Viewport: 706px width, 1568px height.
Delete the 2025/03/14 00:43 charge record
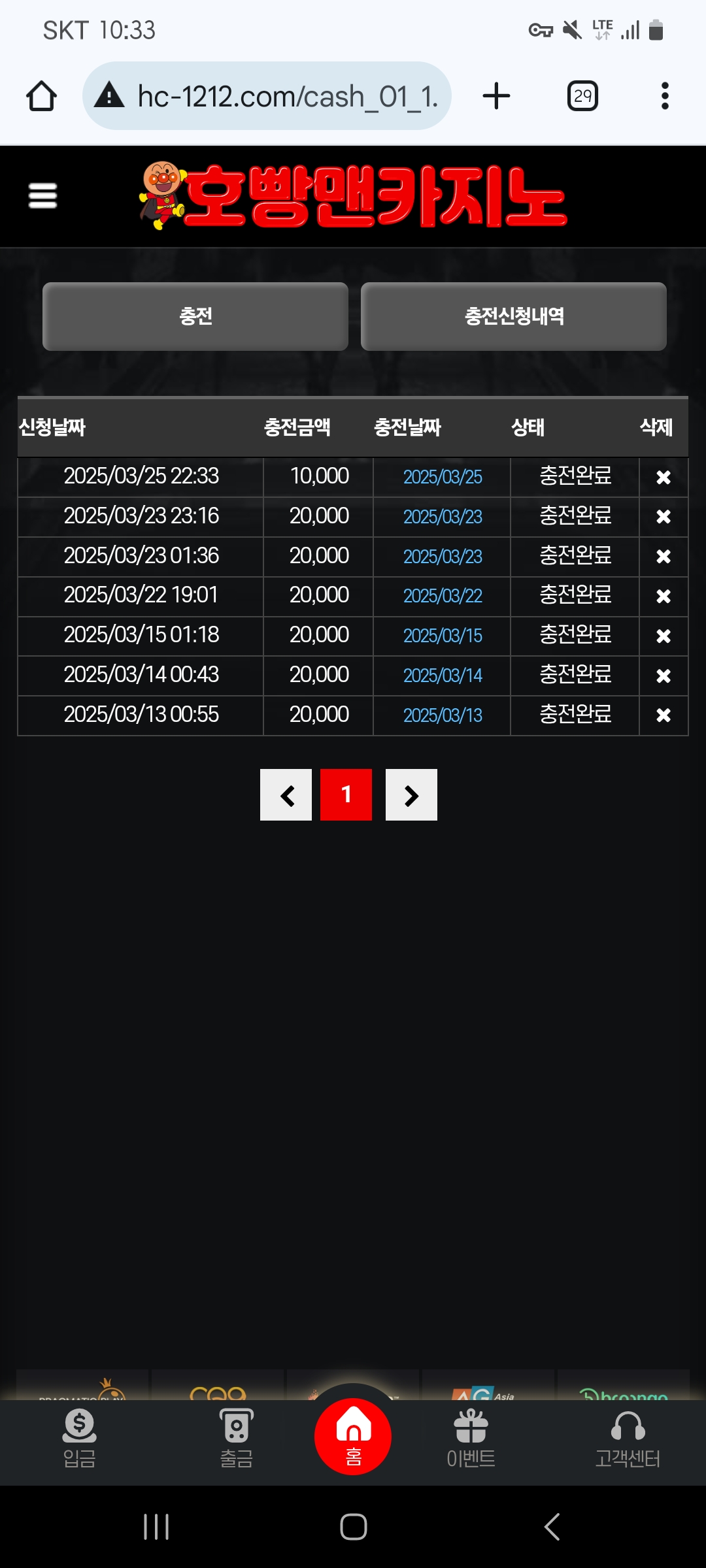click(664, 676)
